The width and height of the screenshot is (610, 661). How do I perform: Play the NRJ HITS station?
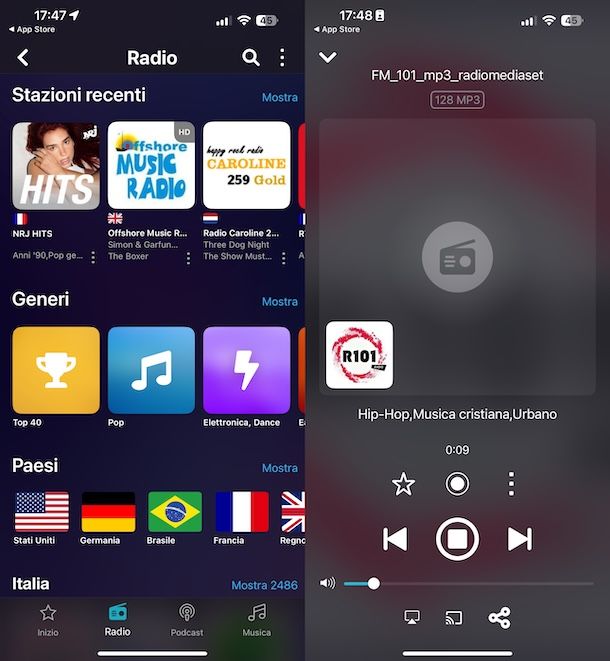56,166
